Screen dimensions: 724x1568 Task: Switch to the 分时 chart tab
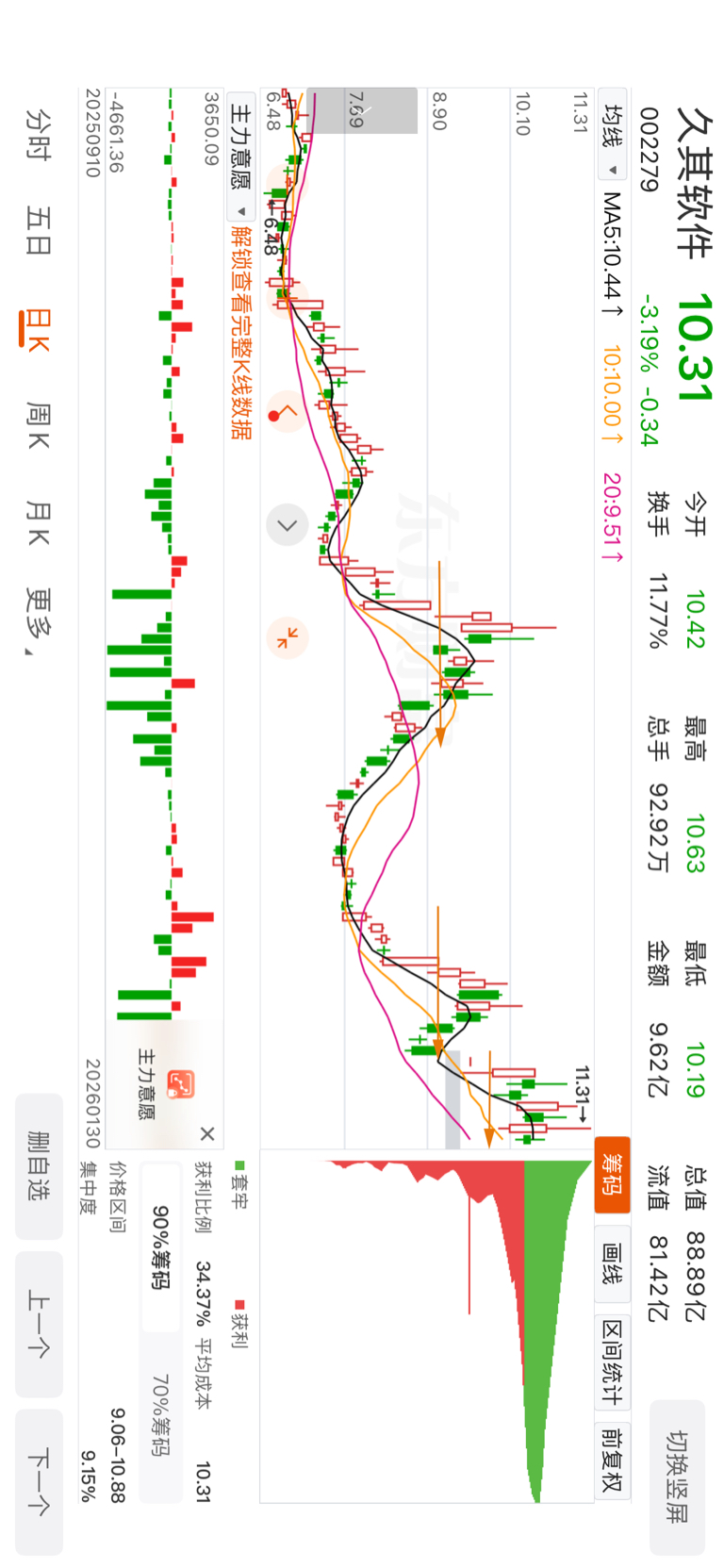(x=38, y=134)
